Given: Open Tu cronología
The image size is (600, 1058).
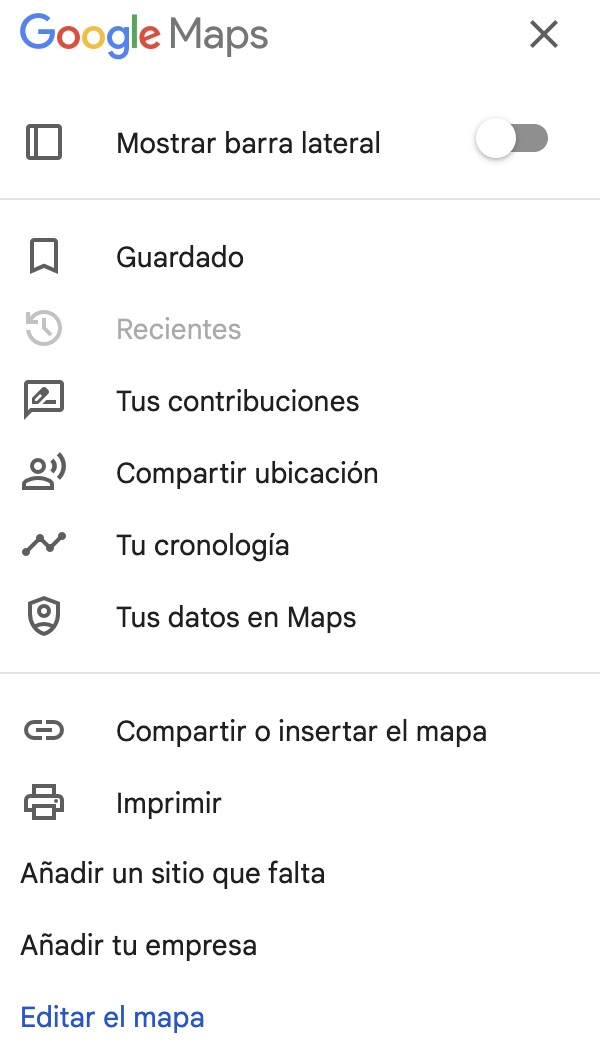Looking at the screenshot, I should pyautogui.click(x=300, y=545).
